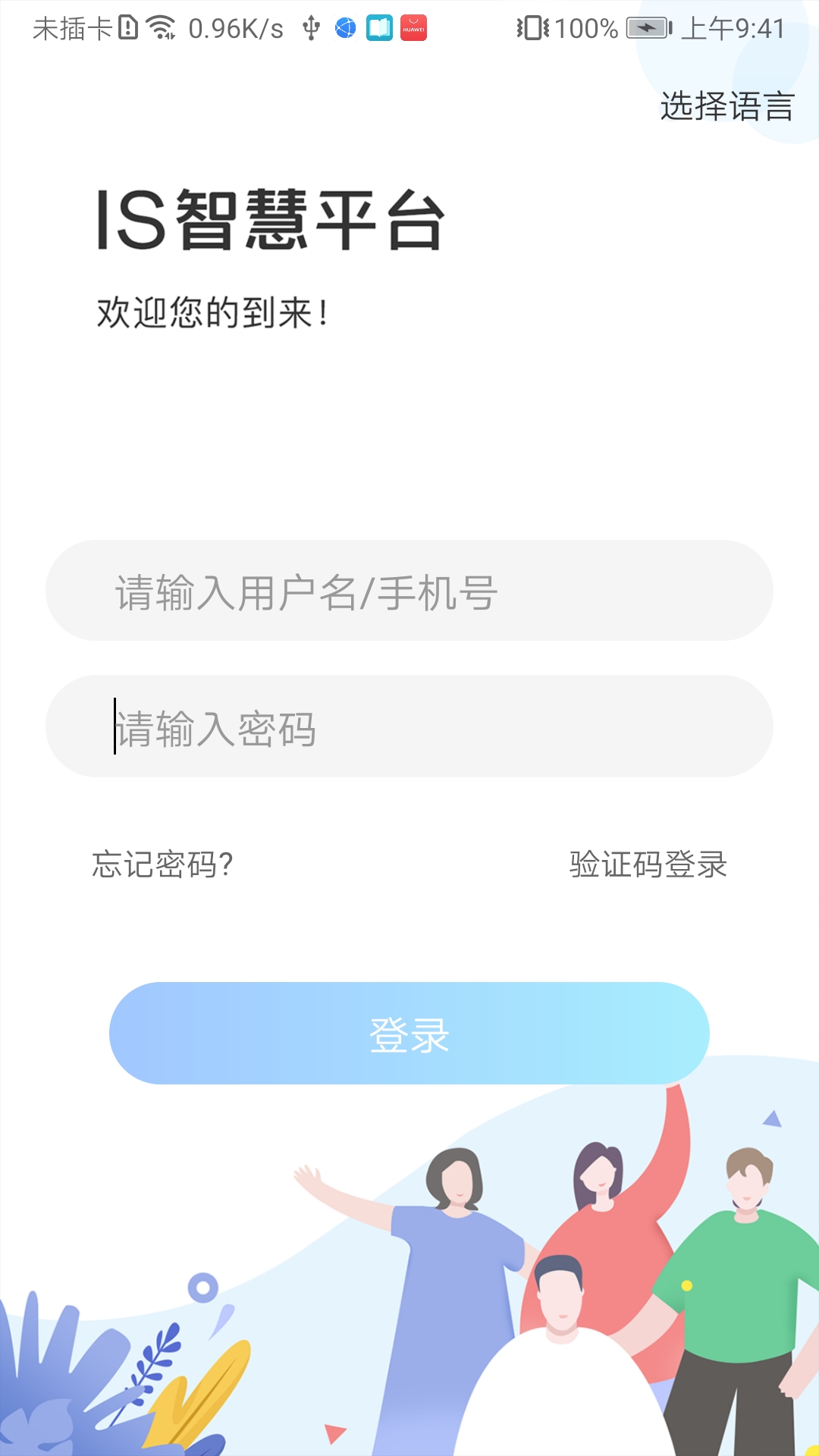Tap the vibration mode icon

point(532,29)
